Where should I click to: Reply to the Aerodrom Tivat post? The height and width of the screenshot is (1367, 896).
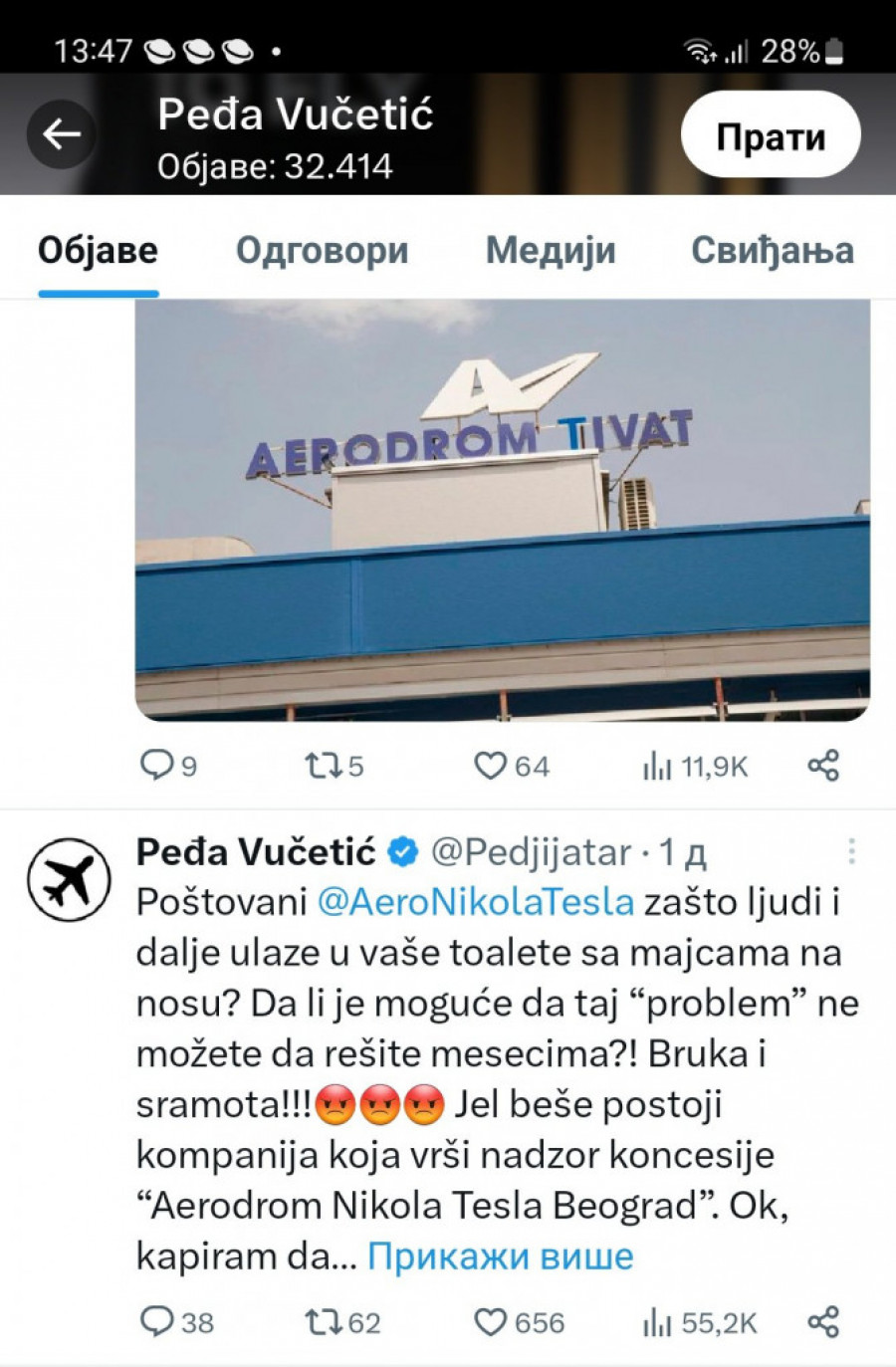pos(157,765)
